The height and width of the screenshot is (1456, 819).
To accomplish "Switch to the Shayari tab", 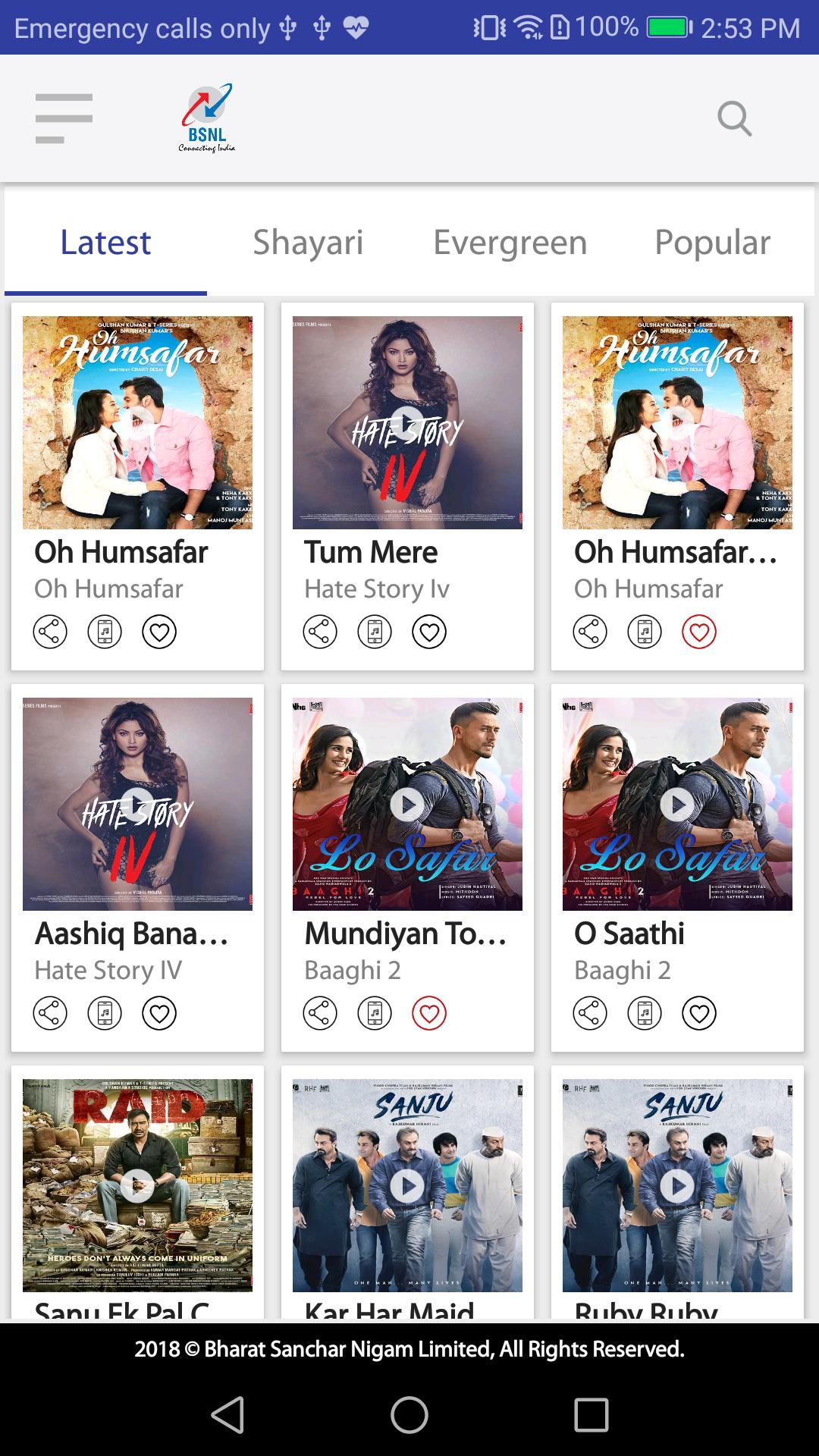I will click(308, 243).
